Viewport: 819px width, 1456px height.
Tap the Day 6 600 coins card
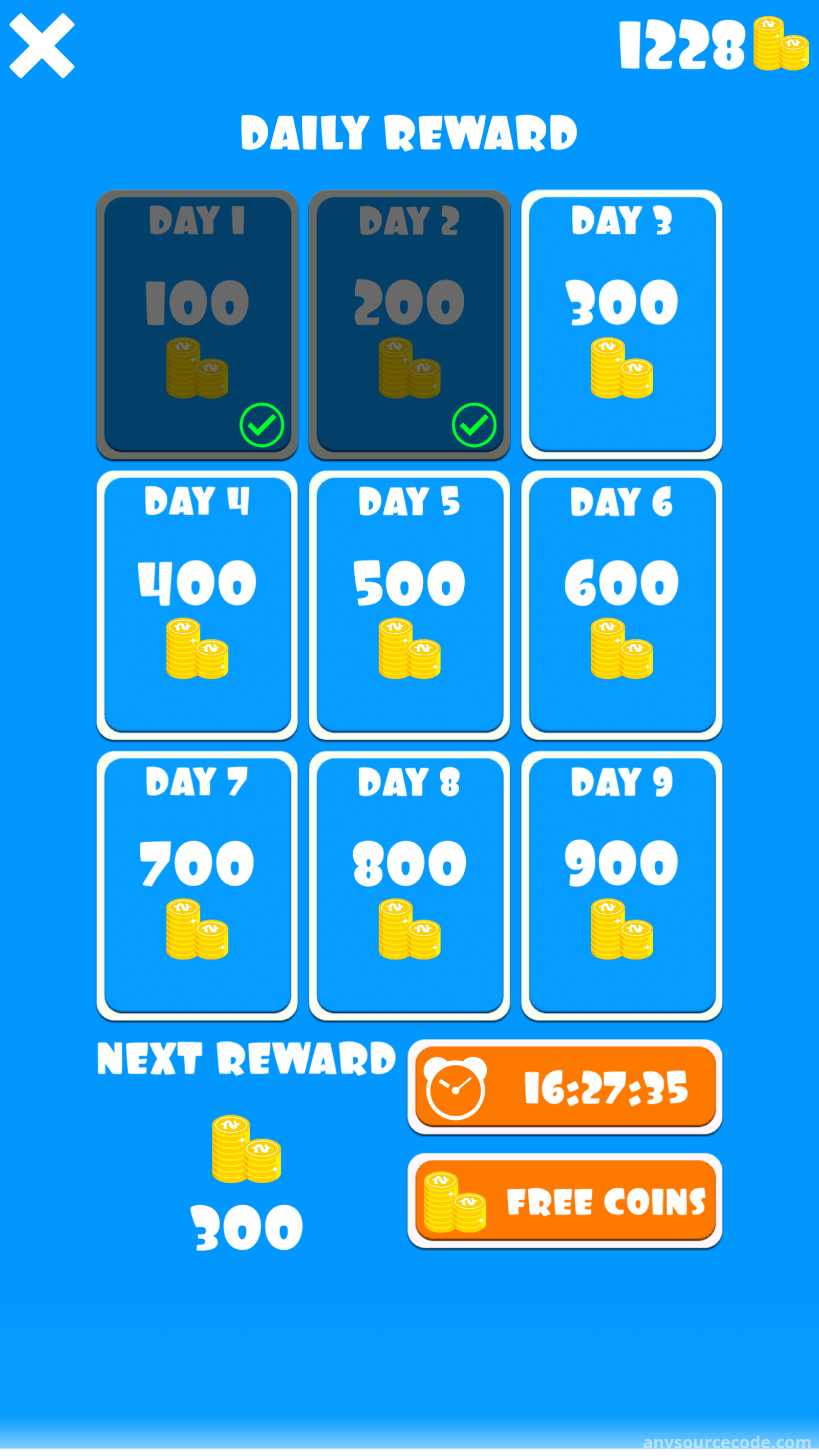pos(621,604)
